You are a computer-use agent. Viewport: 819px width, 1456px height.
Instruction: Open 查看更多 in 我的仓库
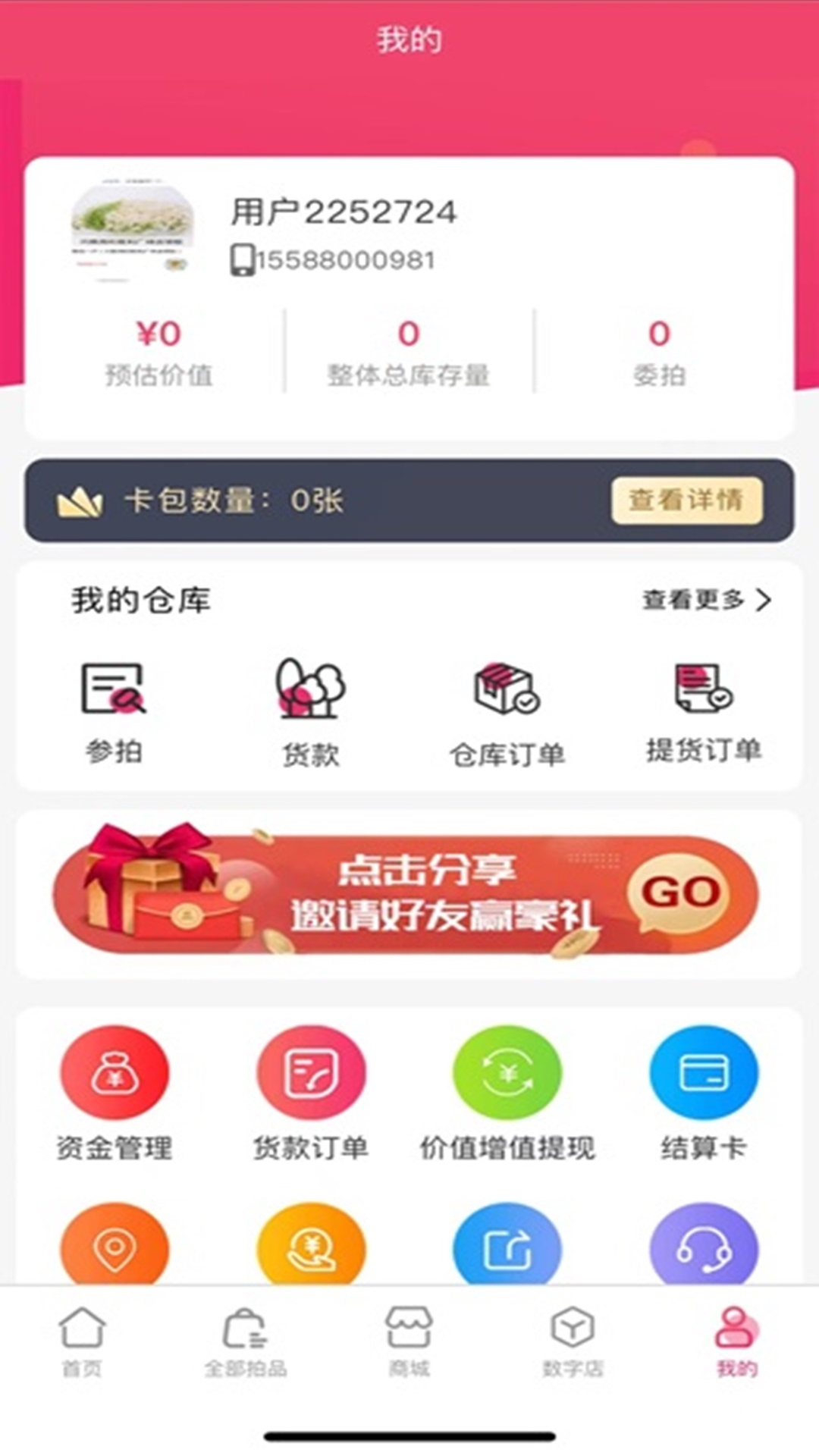tap(707, 601)
